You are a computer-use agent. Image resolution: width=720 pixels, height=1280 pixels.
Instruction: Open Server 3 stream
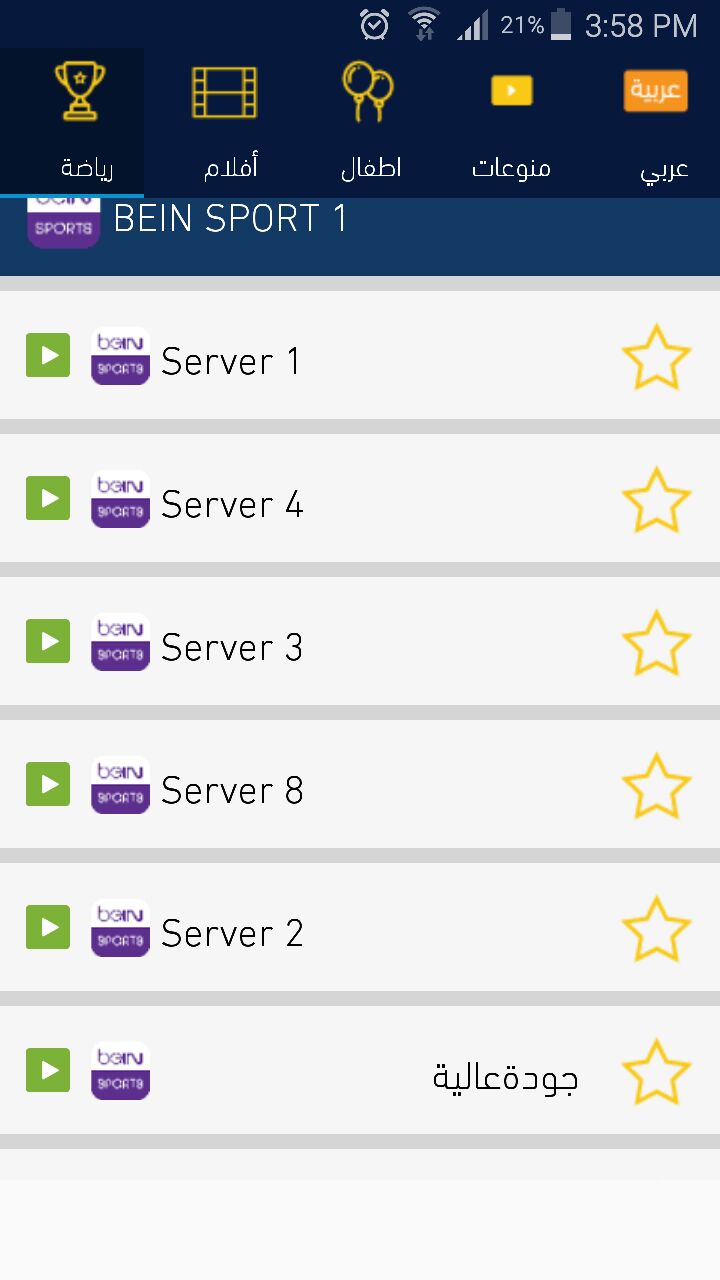coord(360,641)
